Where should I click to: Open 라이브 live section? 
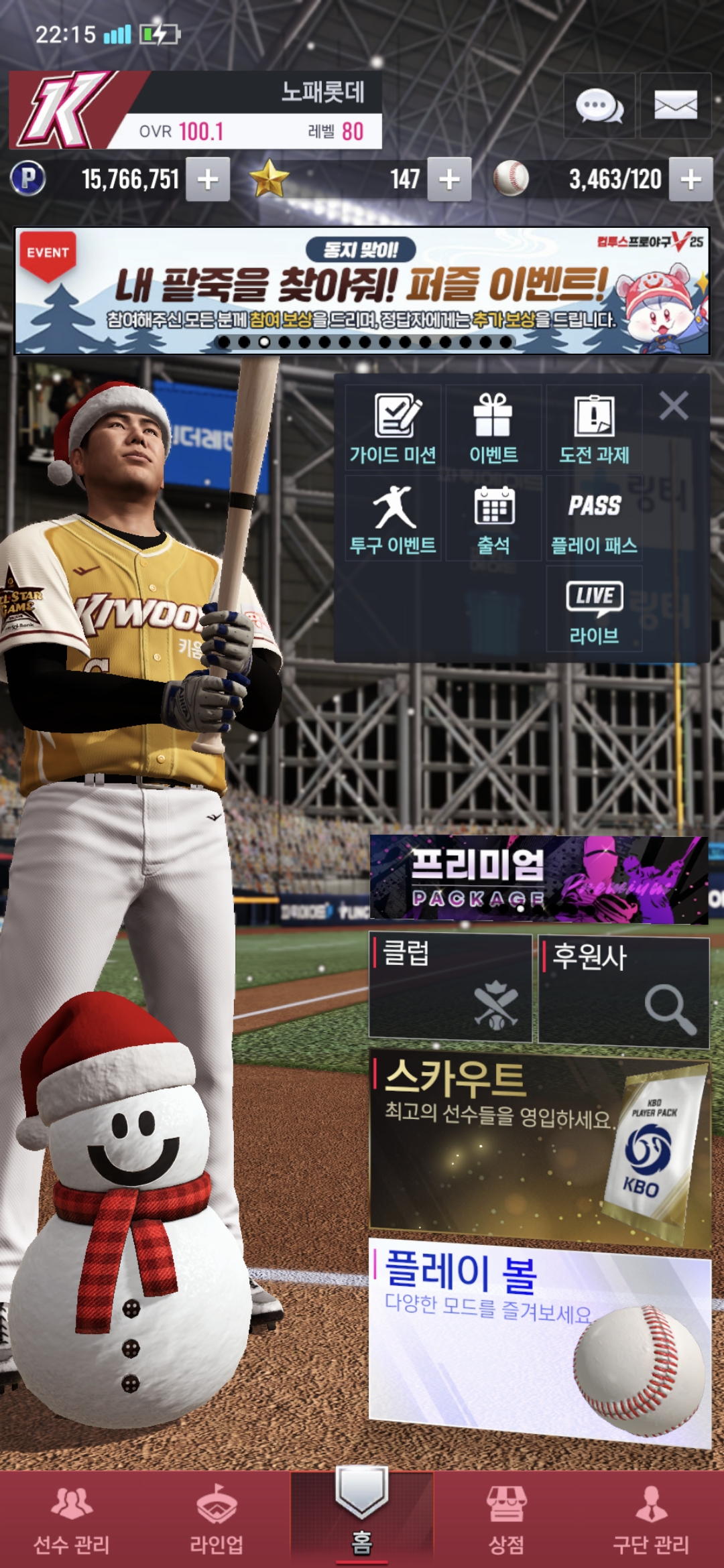click(594, 609)
